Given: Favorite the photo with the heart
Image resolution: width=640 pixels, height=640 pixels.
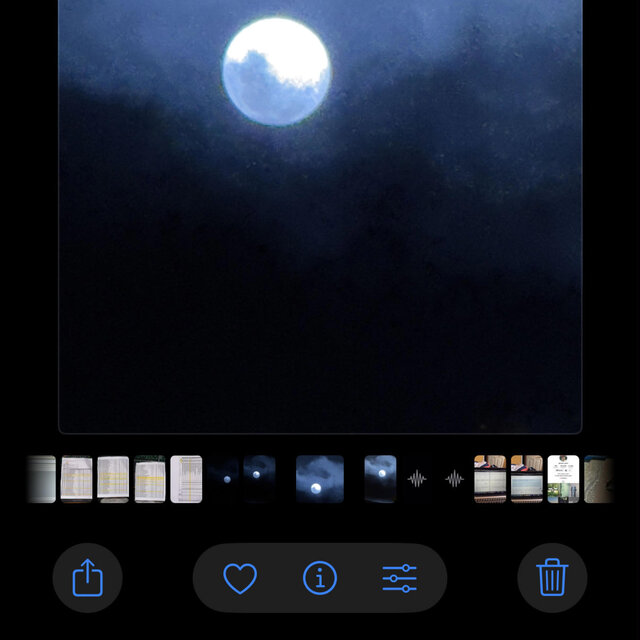Looking at the screenshot, I should point(240,578).
